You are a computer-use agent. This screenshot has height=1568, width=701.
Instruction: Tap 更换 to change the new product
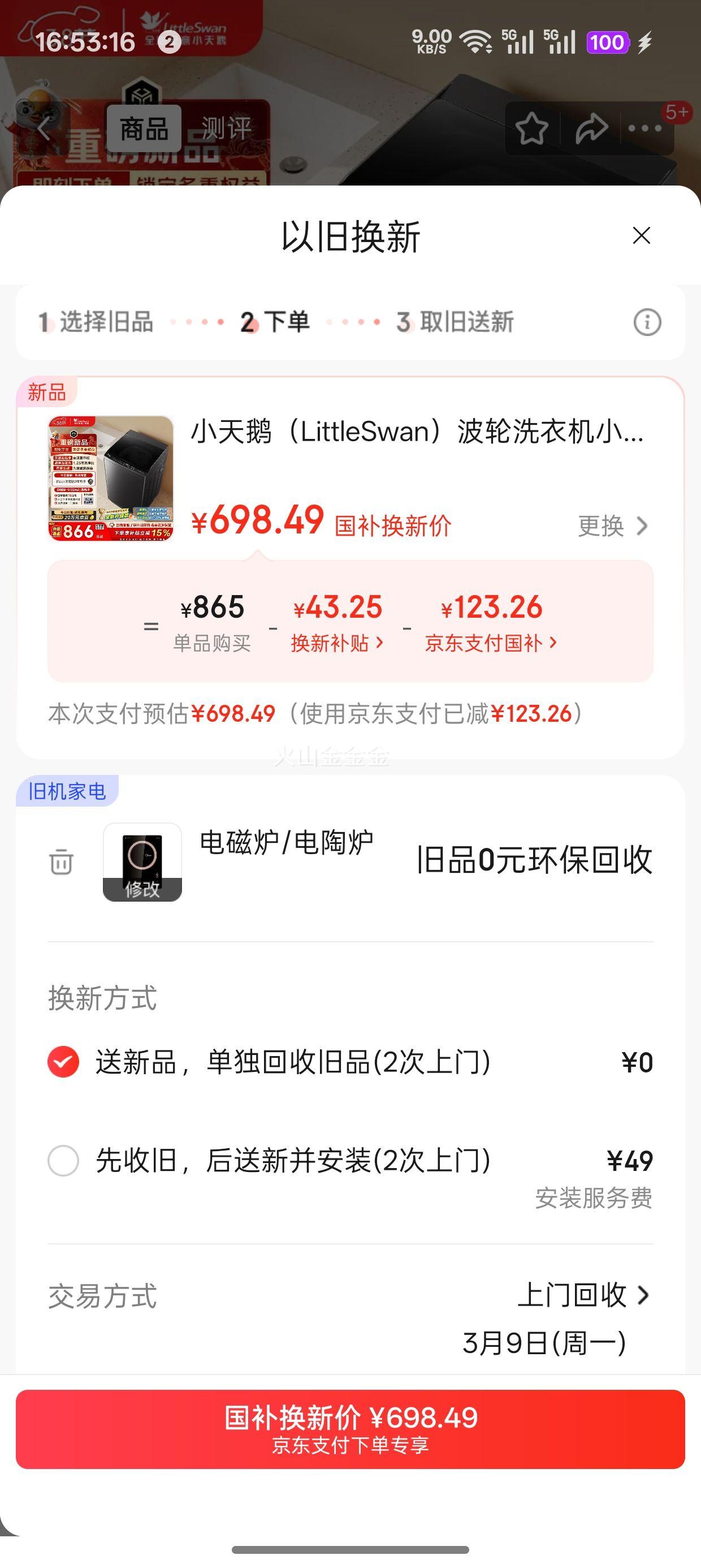[x=612, y=526]
